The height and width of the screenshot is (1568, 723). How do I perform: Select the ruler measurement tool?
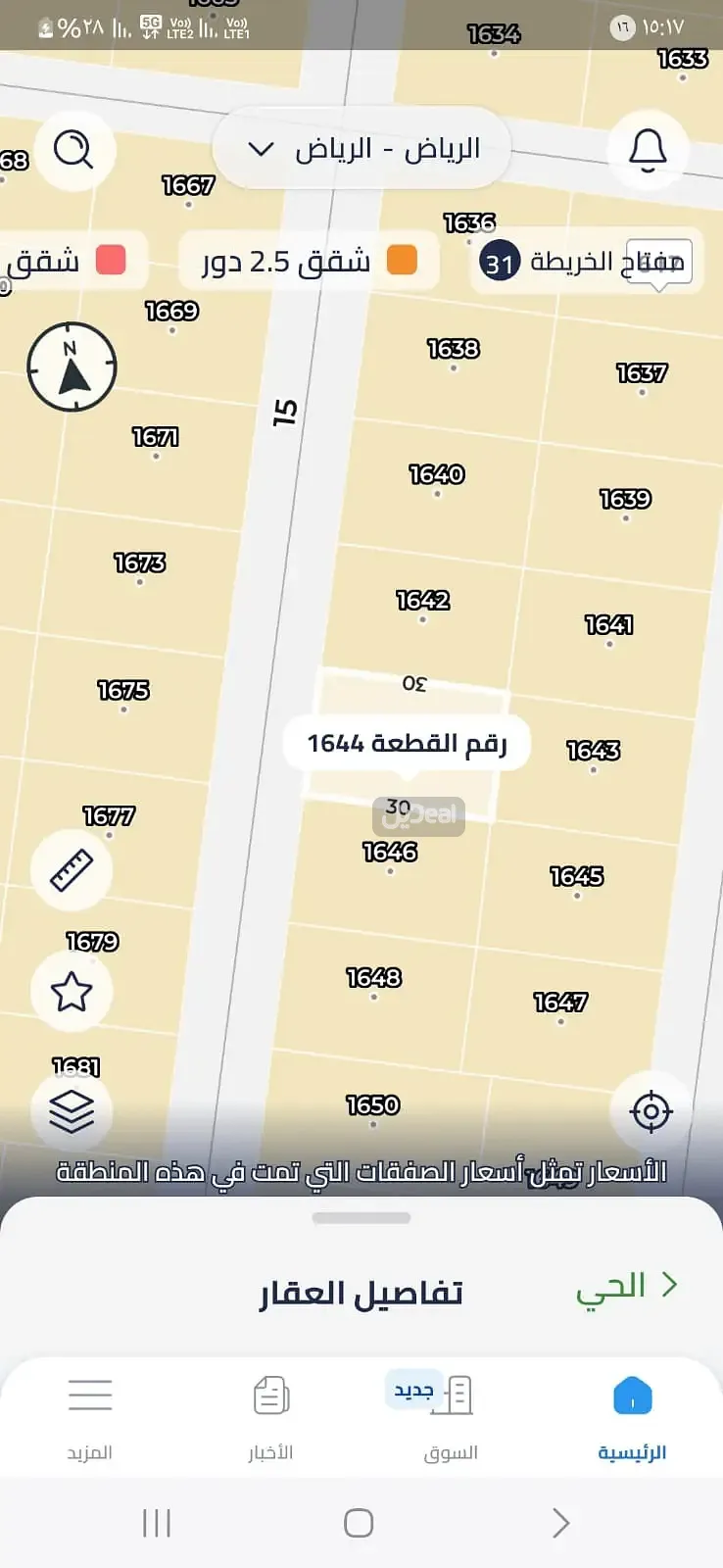(x=72, y=870)
